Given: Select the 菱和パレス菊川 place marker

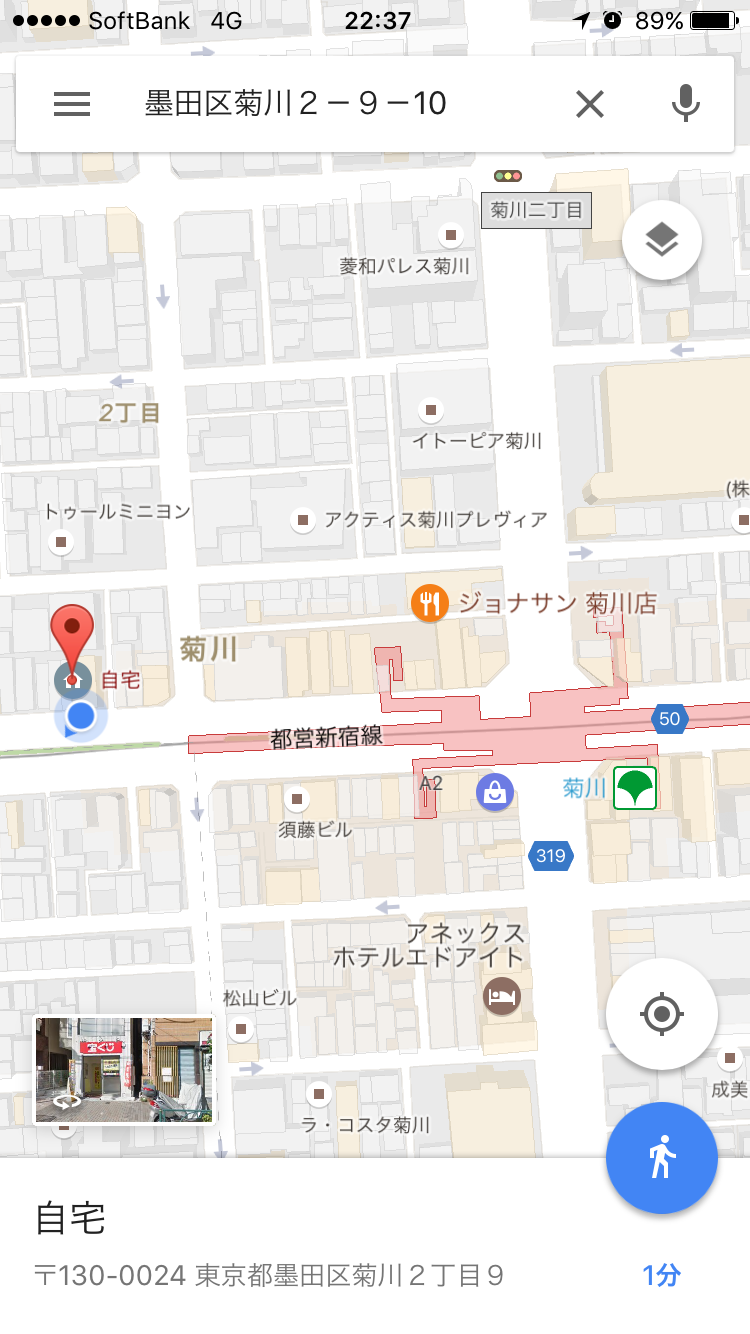Looking at the screenshot, I should pos(451,235).
